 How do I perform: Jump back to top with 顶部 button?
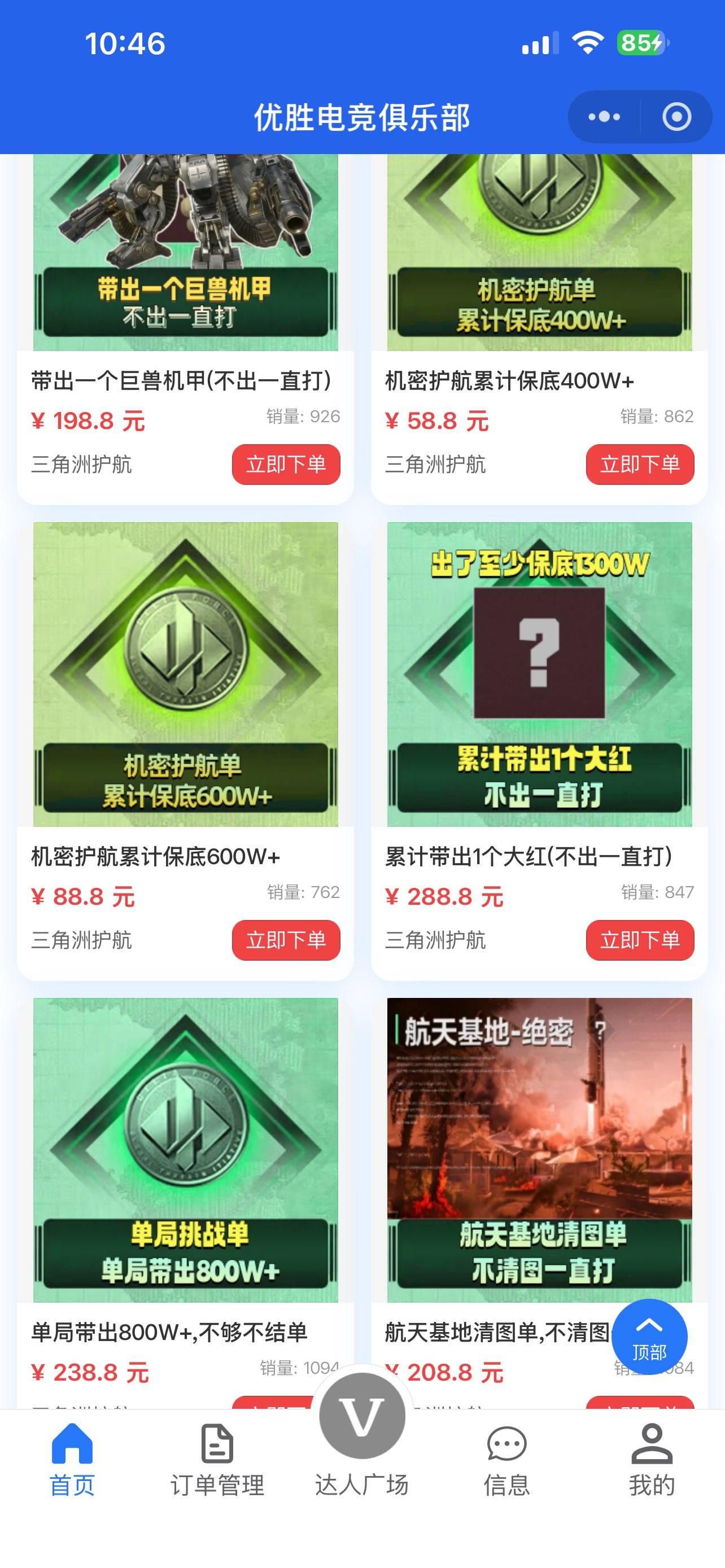(649, 1337)
